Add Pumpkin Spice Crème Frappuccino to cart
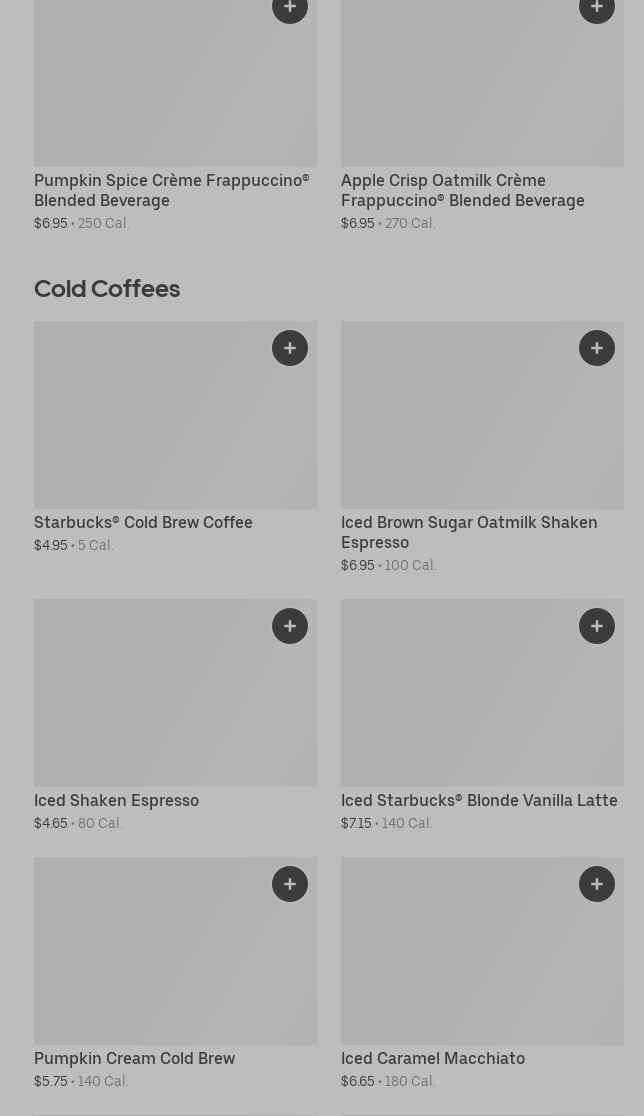The height and width of the screenshot is (1116, 644). click(290, 8)
